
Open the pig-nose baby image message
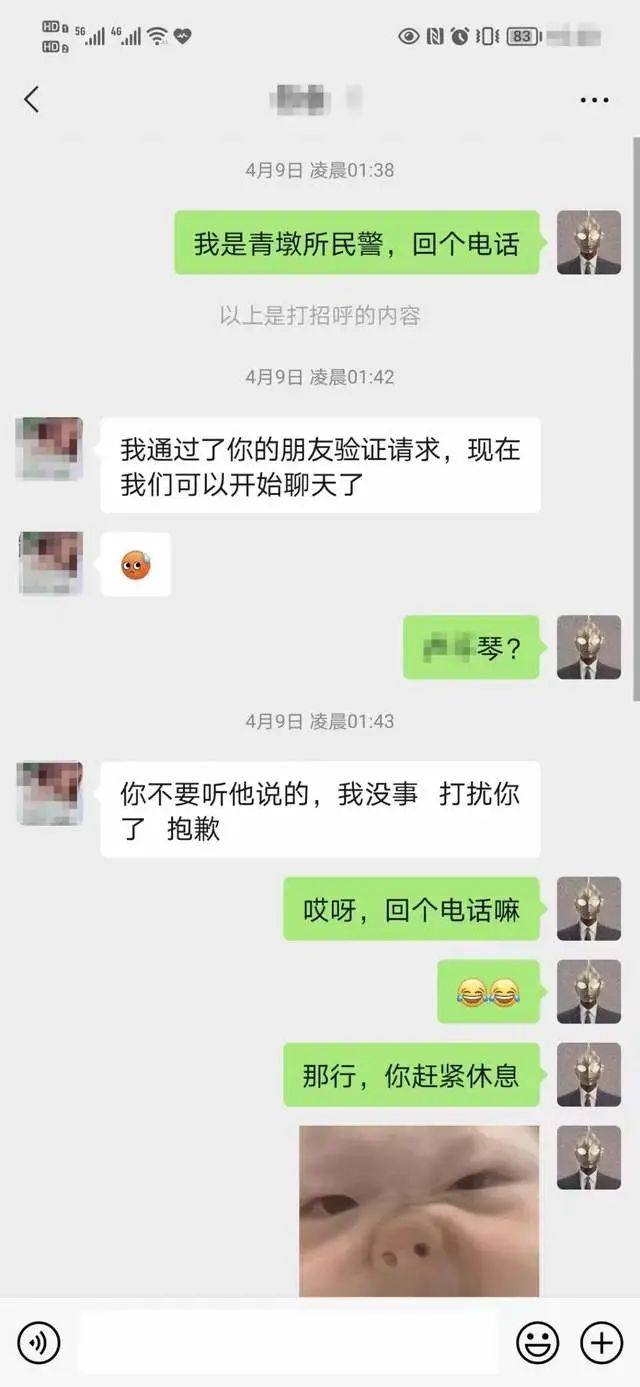(x=419, y=1210)
